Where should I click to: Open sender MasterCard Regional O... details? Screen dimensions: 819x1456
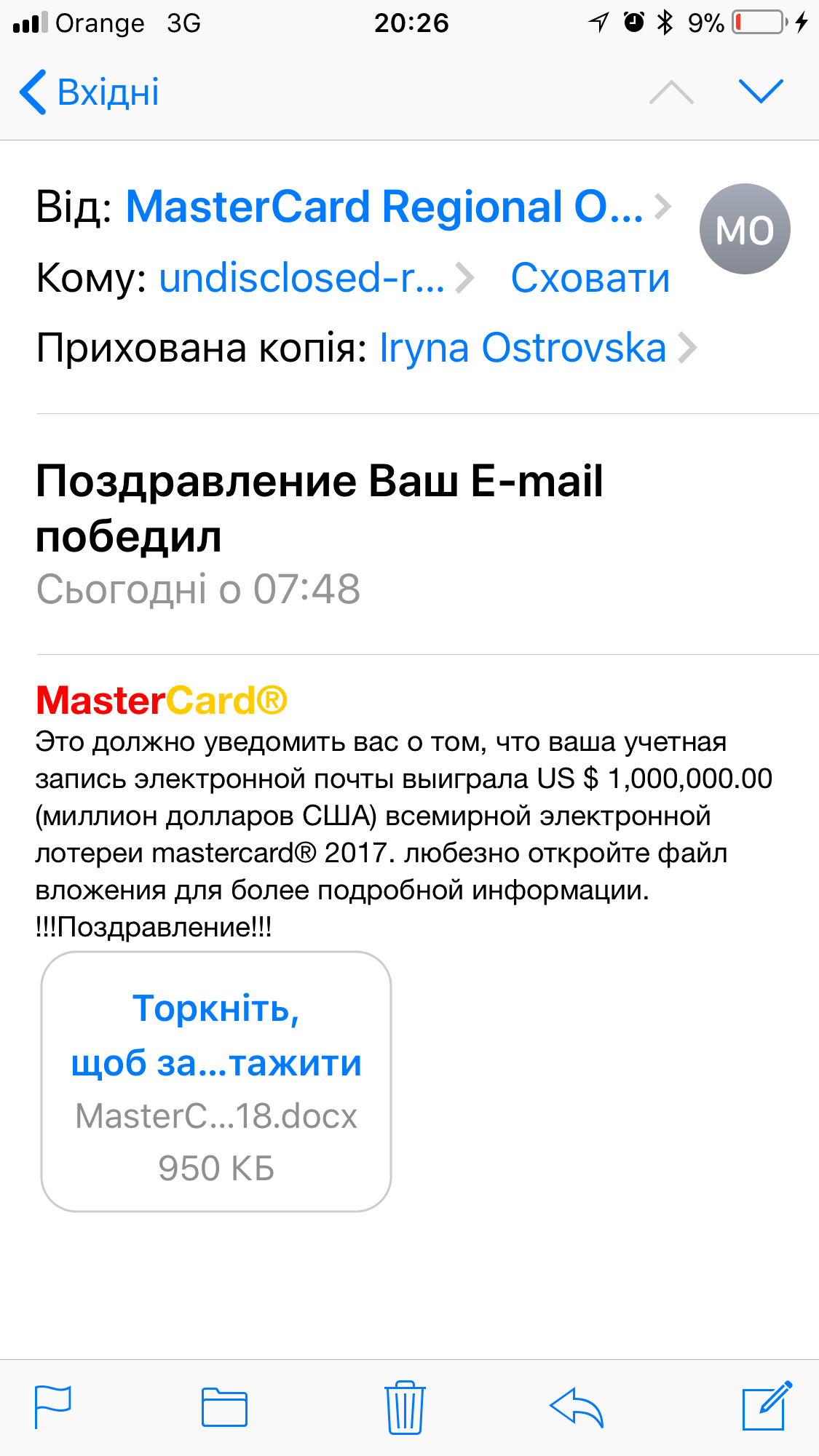coord(386,207)
